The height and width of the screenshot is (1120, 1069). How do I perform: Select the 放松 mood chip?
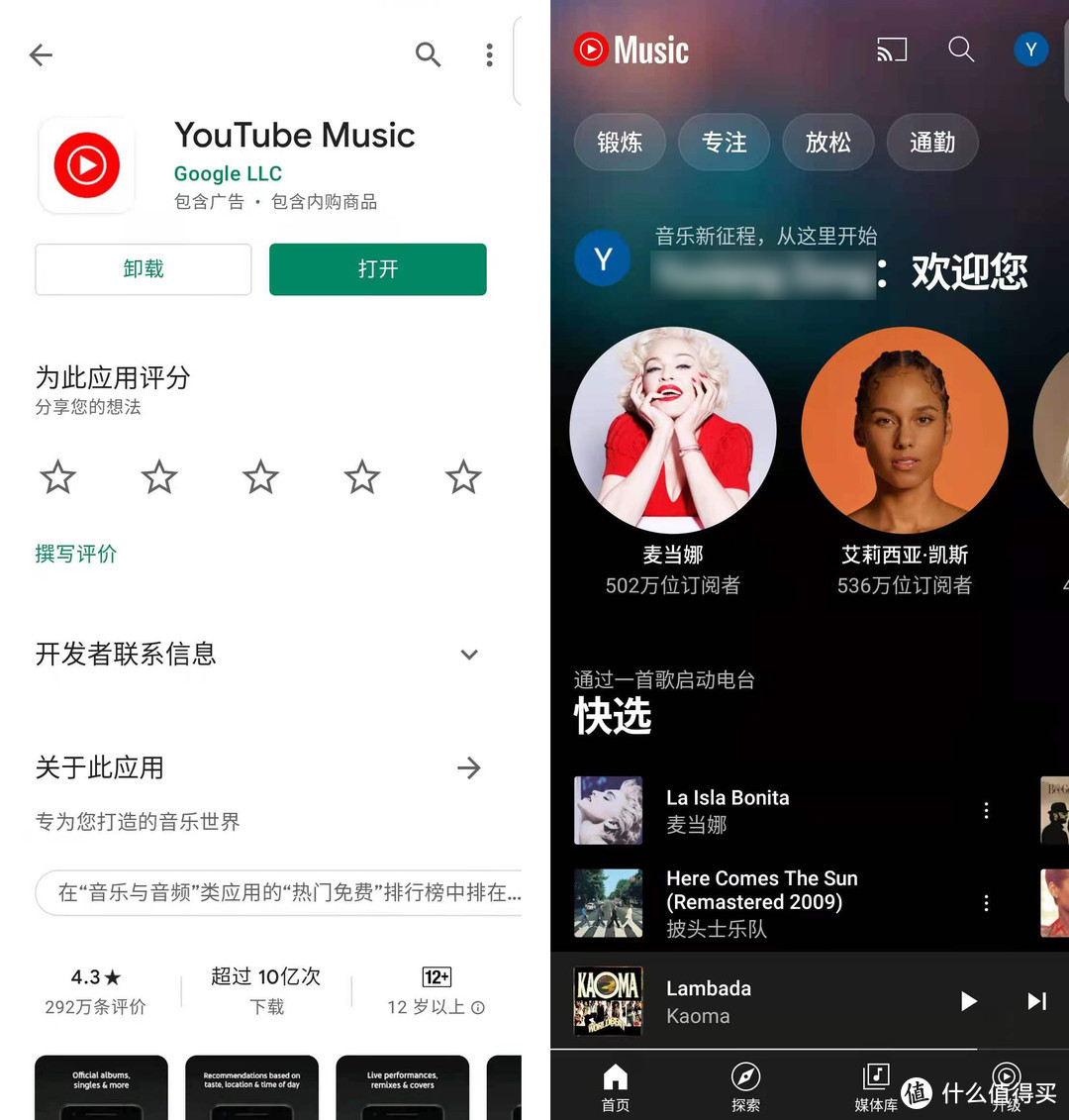point(828,143)
